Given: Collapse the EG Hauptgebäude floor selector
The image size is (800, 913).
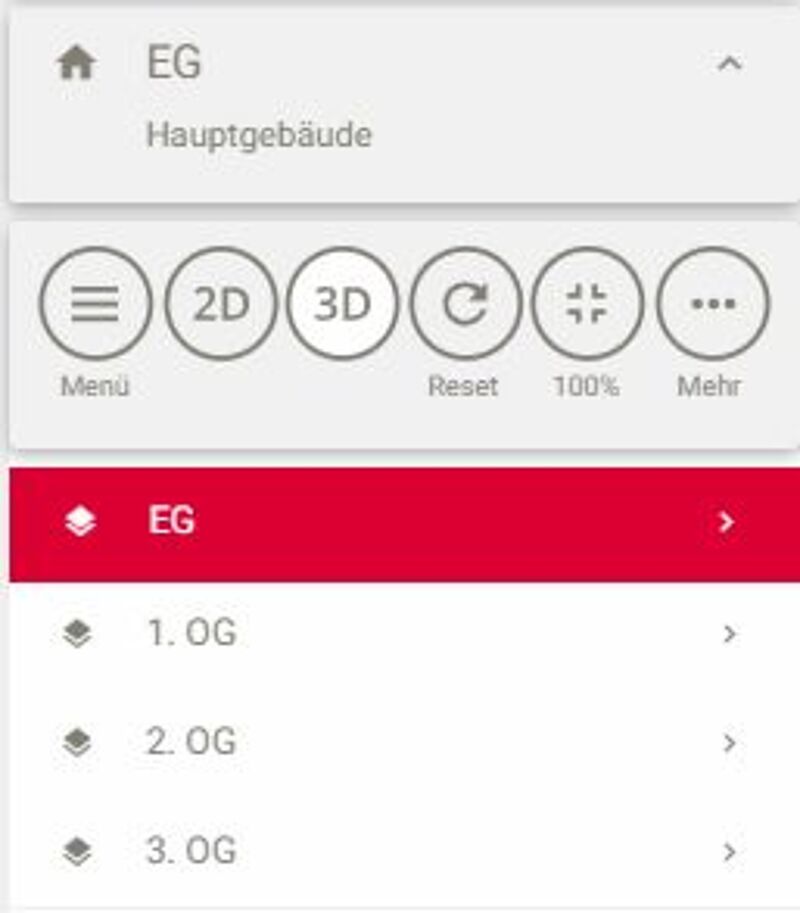Looking at the screenshot, I should 730,65.
